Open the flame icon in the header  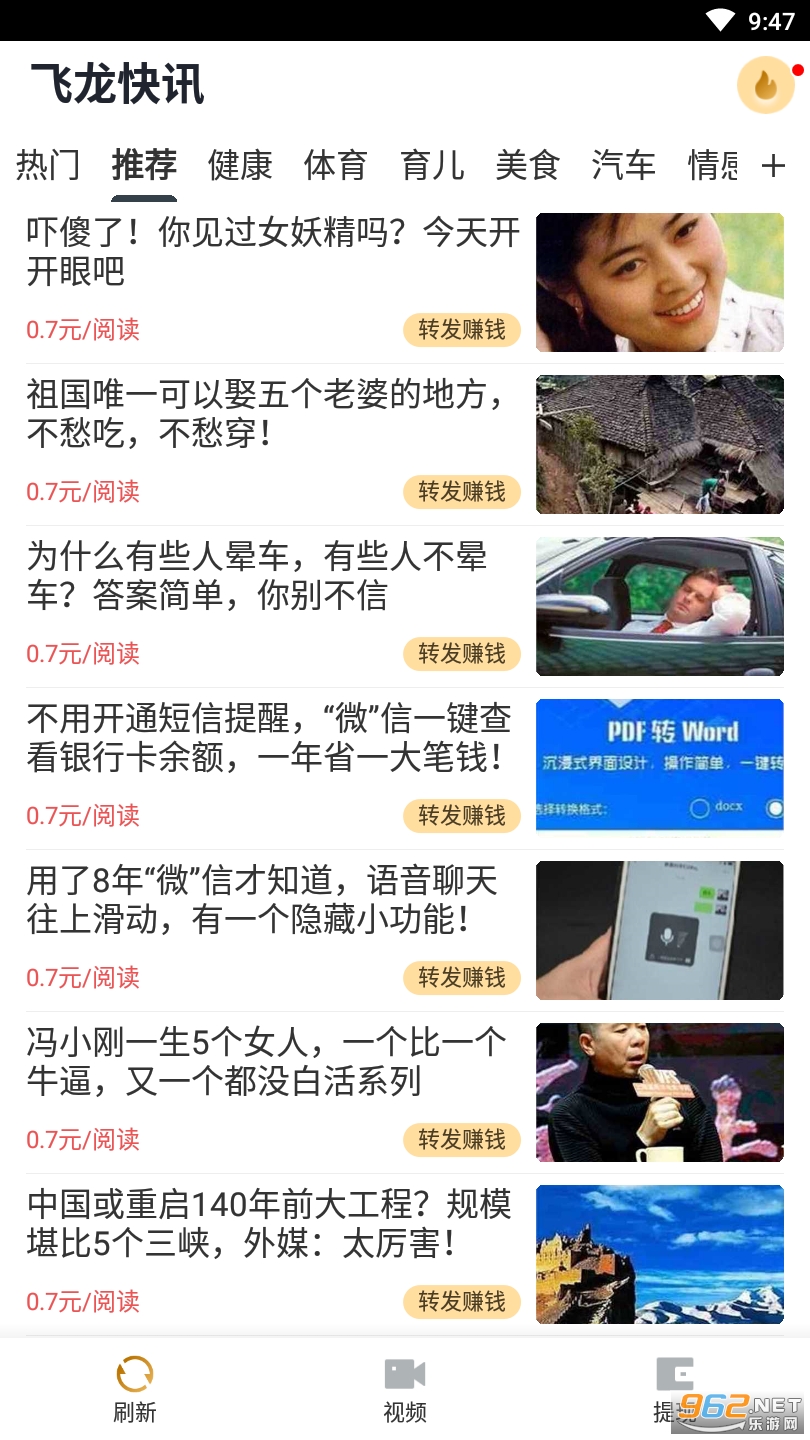766,85
